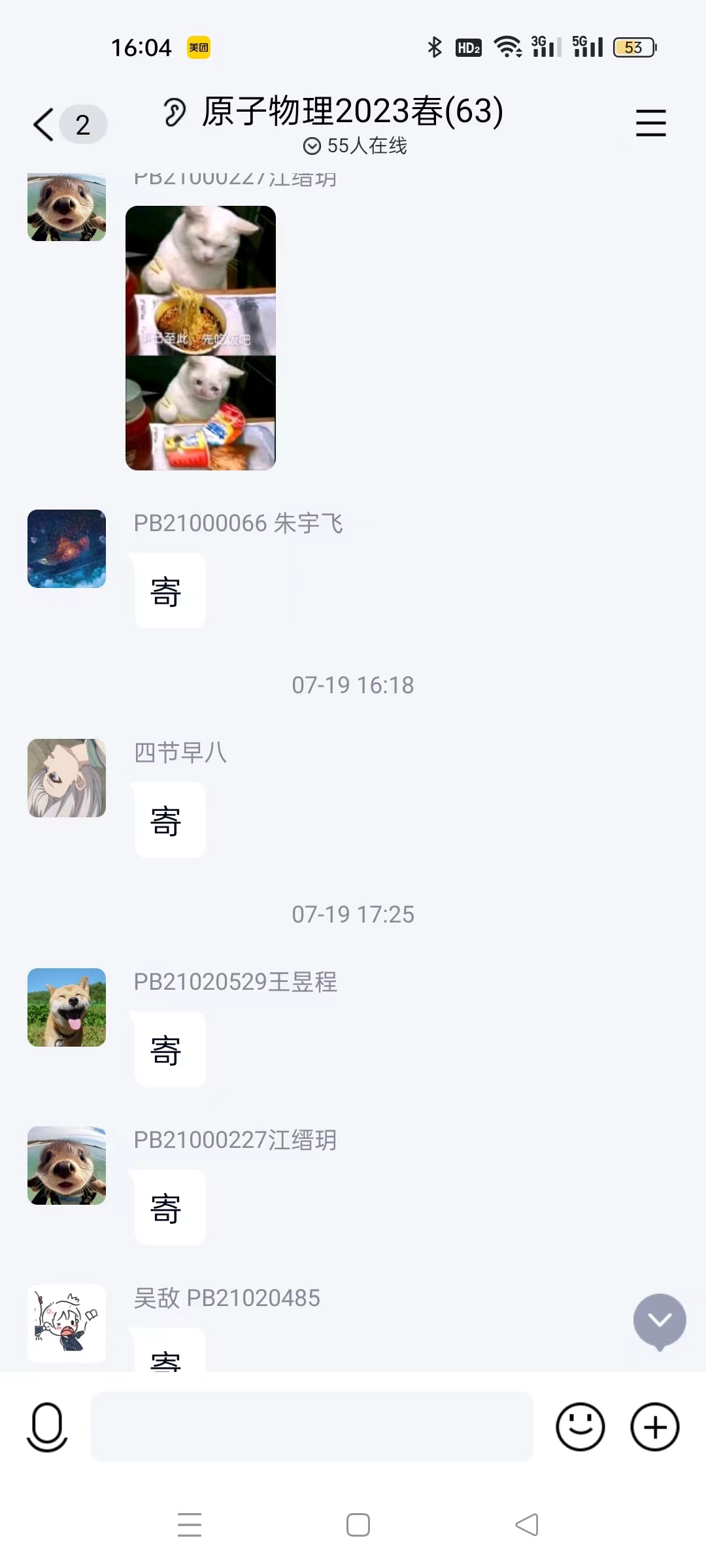Screen dimensions: 706x1568
Task: Open the group menu hamburger icon
Action: point(650,123)
